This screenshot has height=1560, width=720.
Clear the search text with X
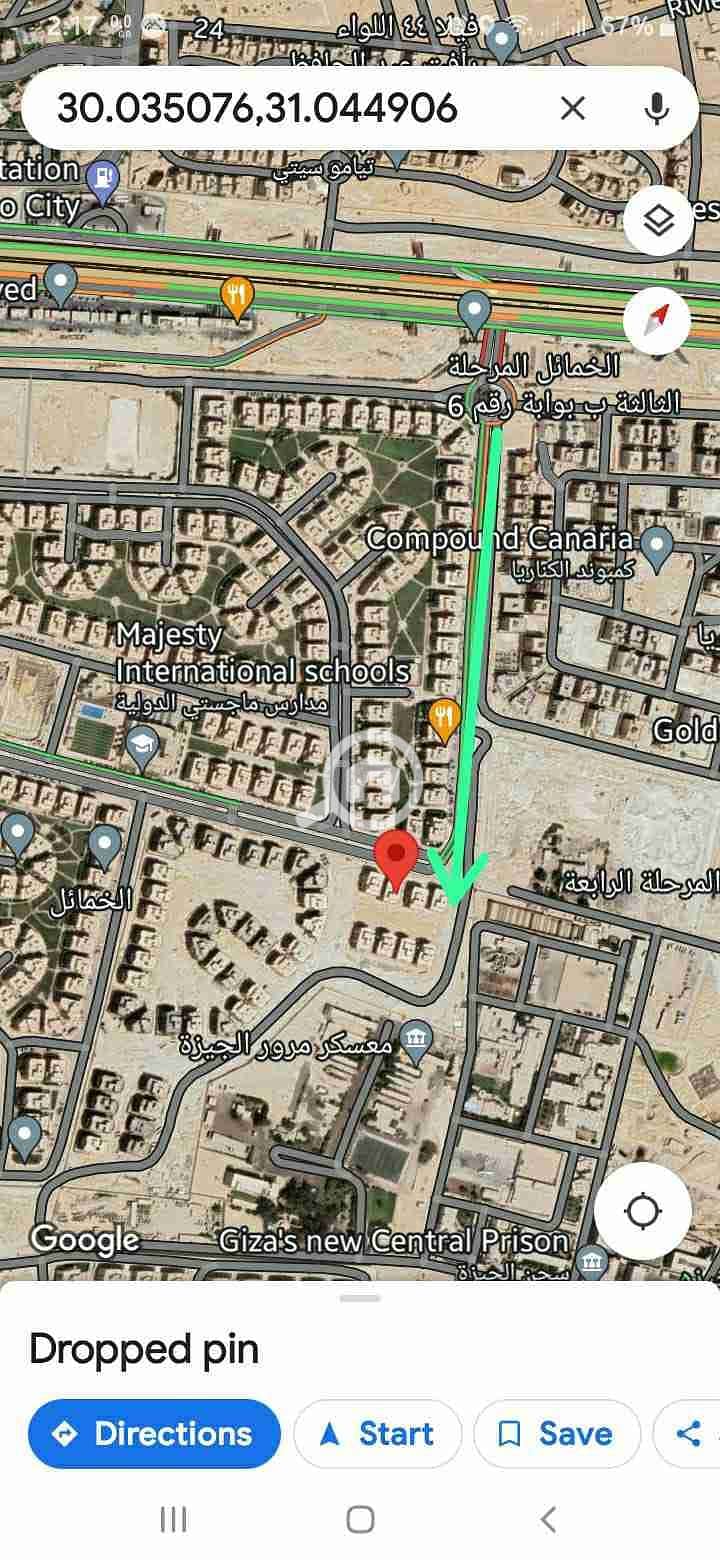pyautogui.click(x=573, y=108)
